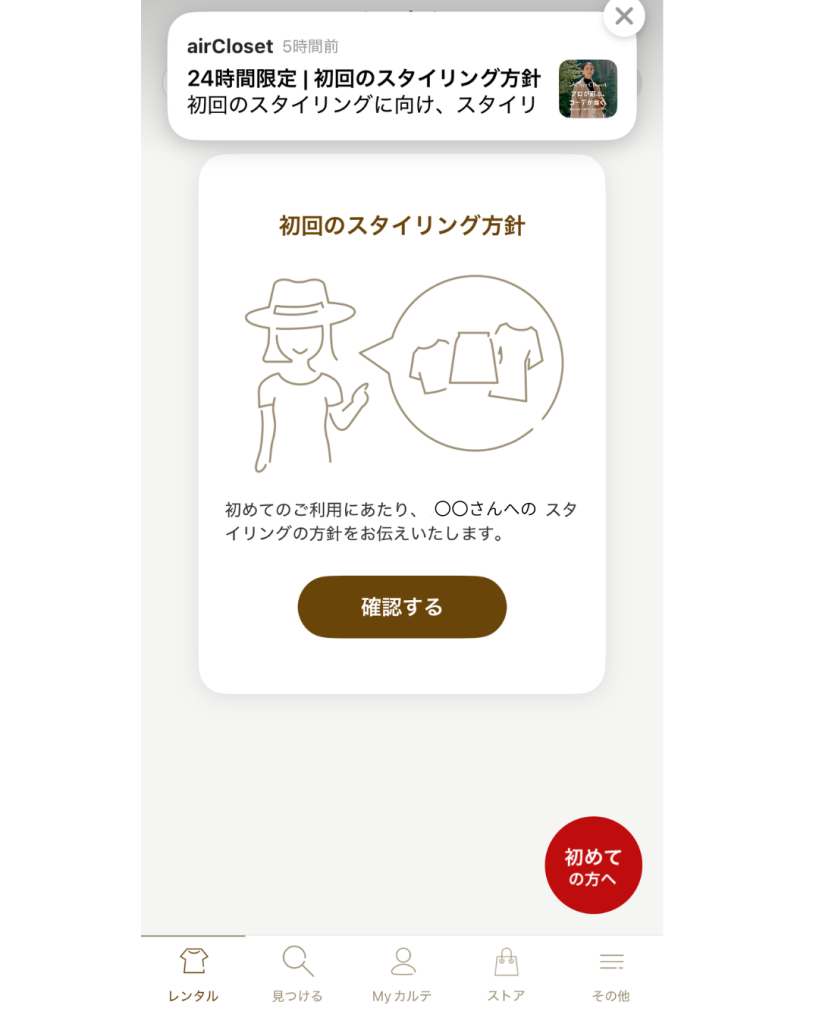The width and height of the screenshot is (819, 1024).
Task: Switch to the レンタル tab
Action: pos(193,974)
